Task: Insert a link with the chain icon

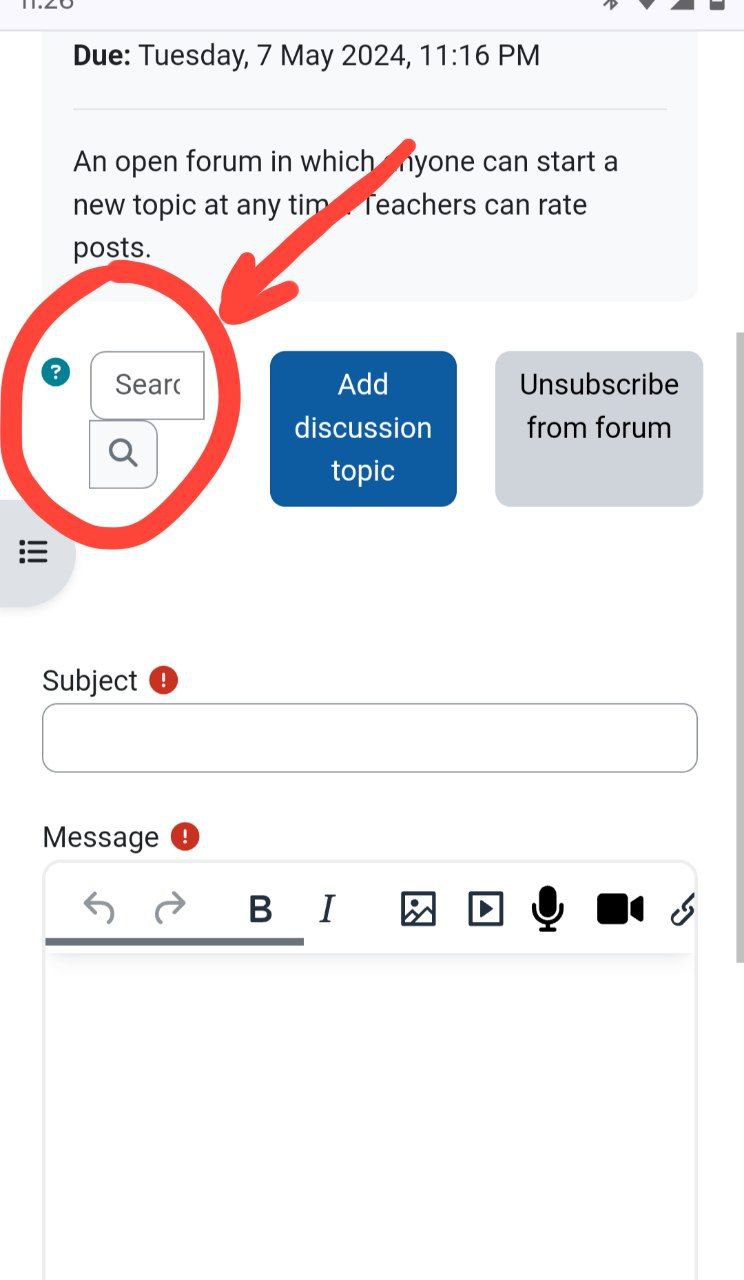Action: point(682,909)
